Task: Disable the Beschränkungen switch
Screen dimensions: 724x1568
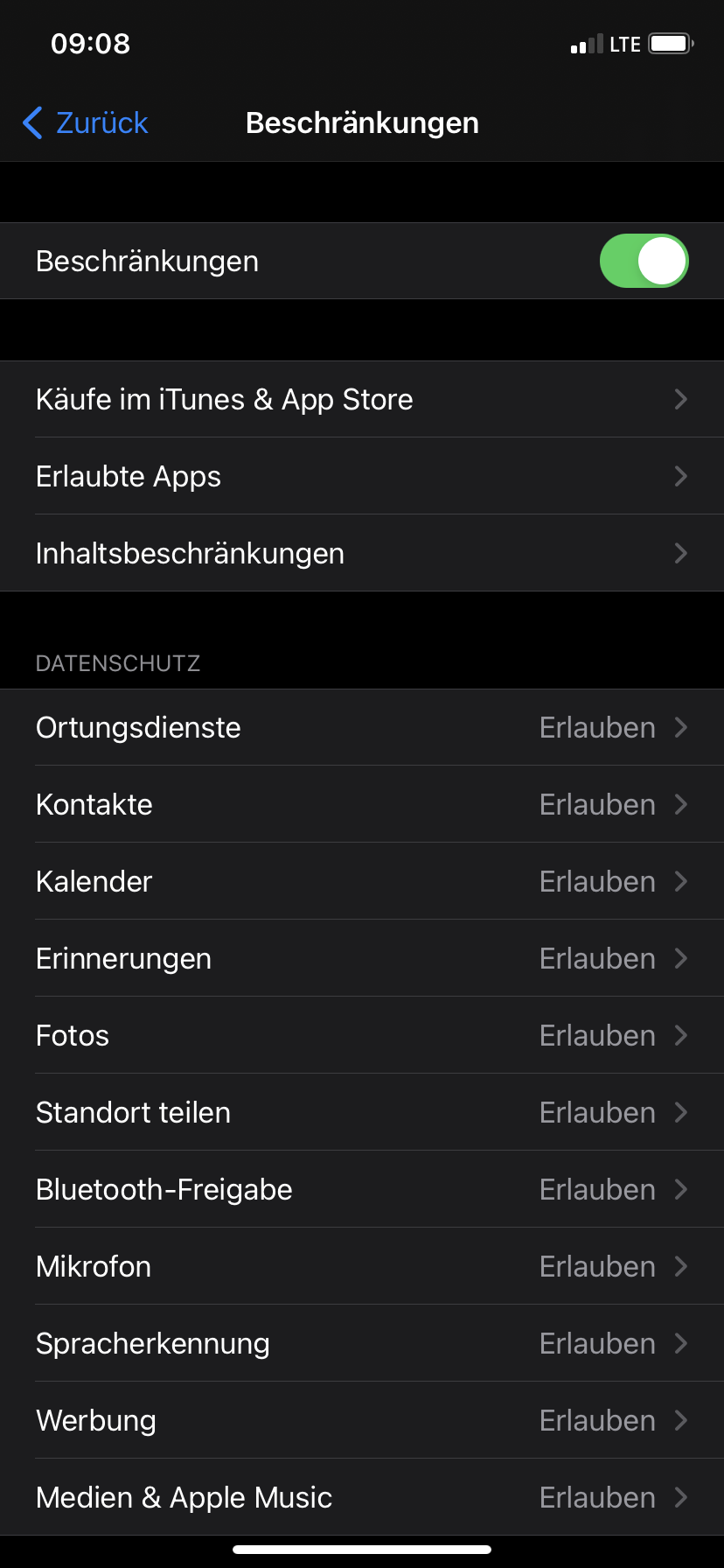Action: point(644,261)
